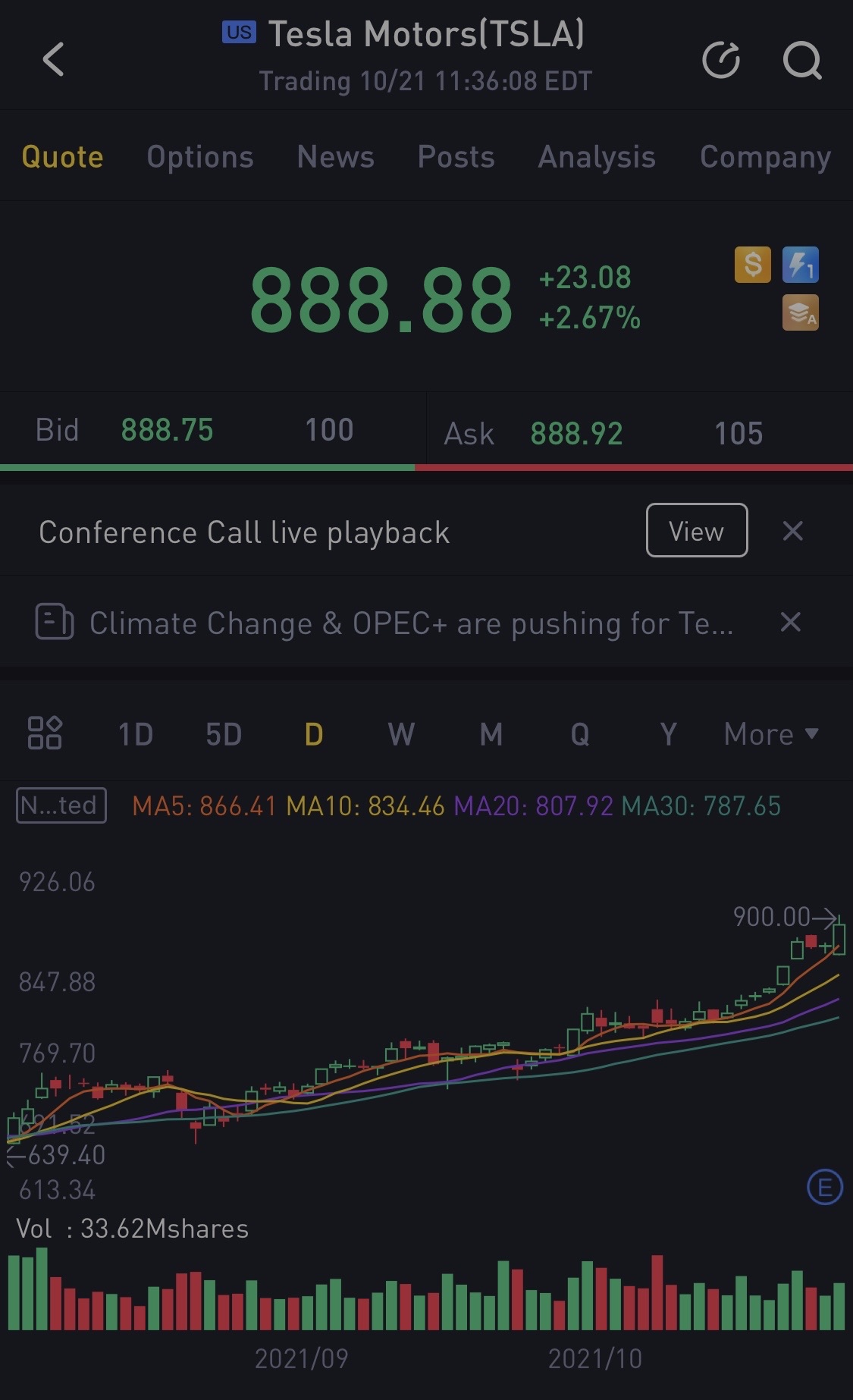Switch to the Posts tab
Viewport: 853px width, 1400px height.
pos(456,157)
